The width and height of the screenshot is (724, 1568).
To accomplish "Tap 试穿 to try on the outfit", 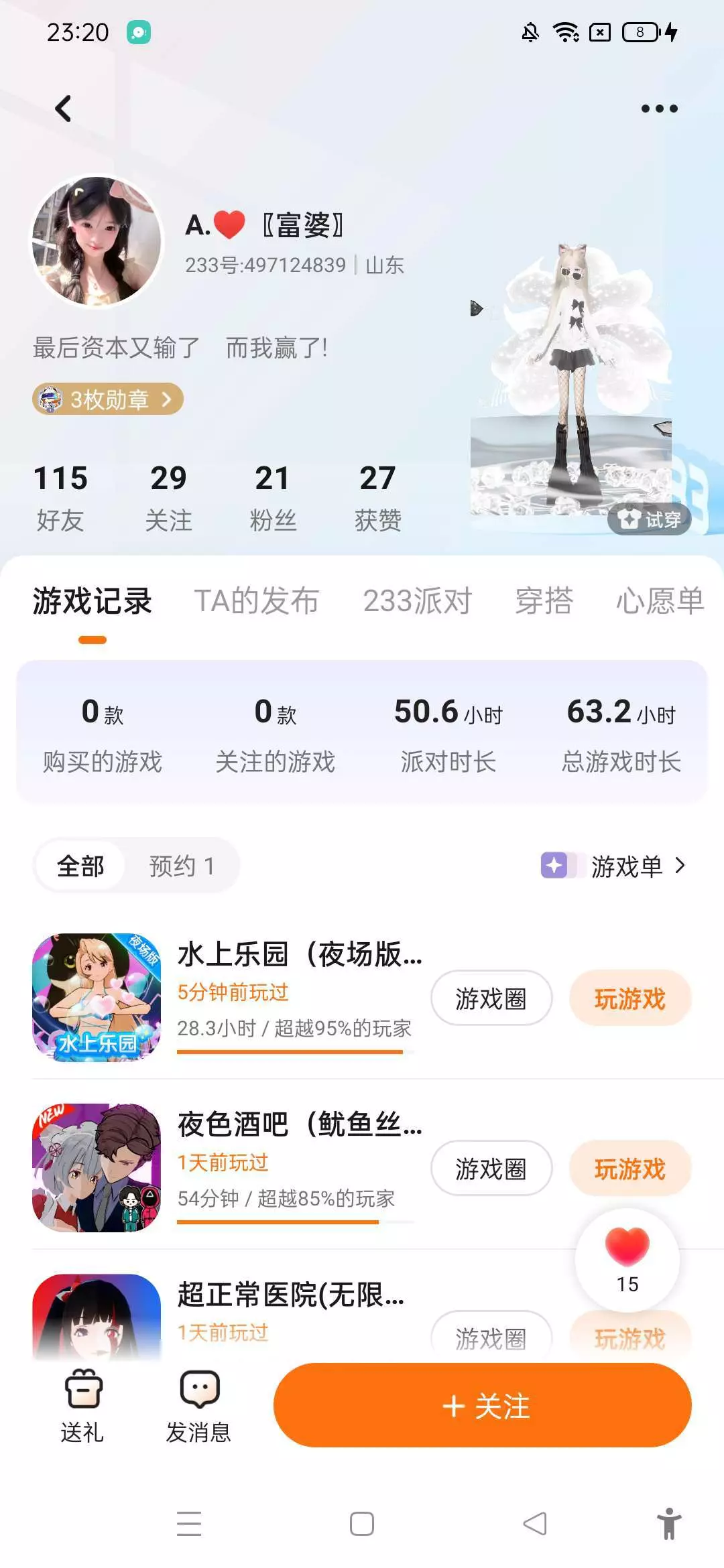I will [649, 519].
